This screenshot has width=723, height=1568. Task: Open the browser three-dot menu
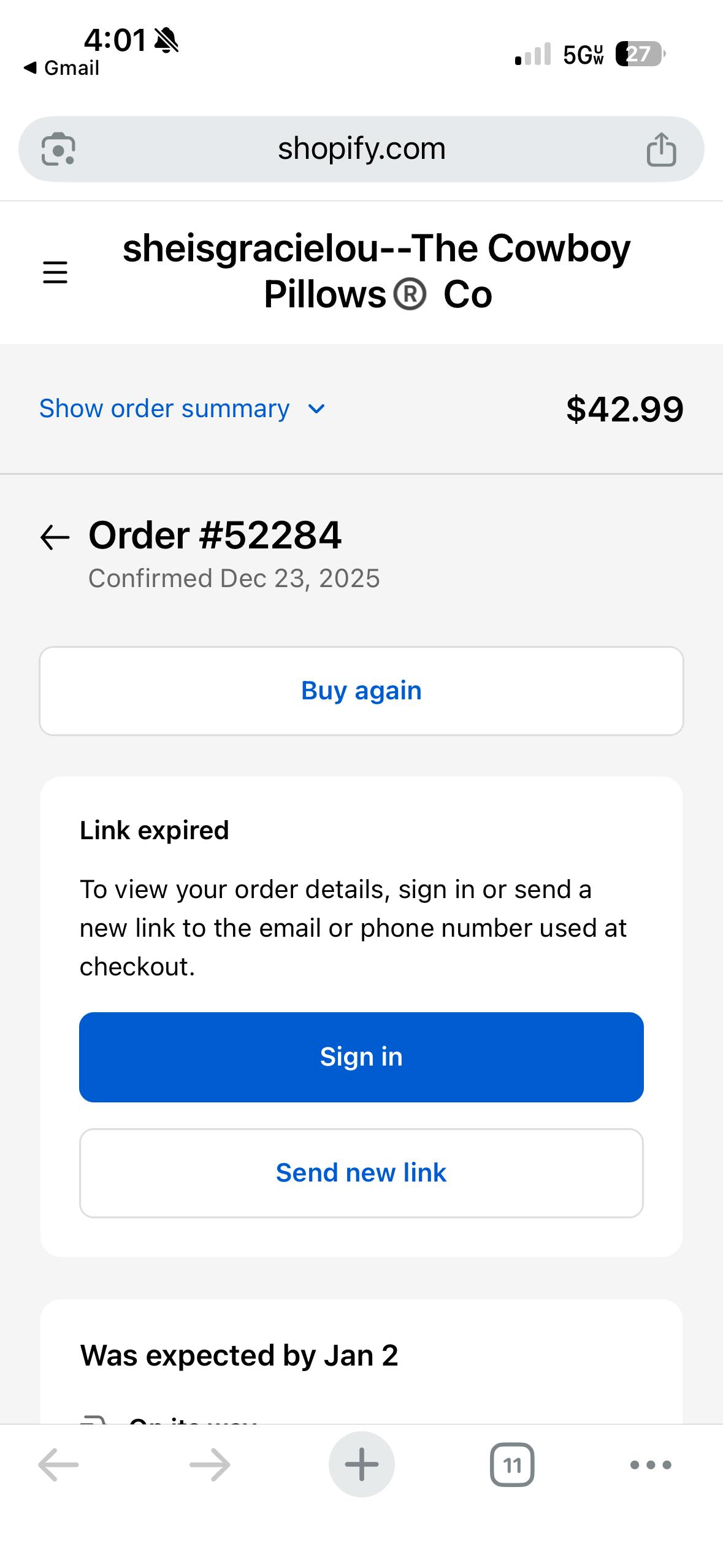[650, 1464]
